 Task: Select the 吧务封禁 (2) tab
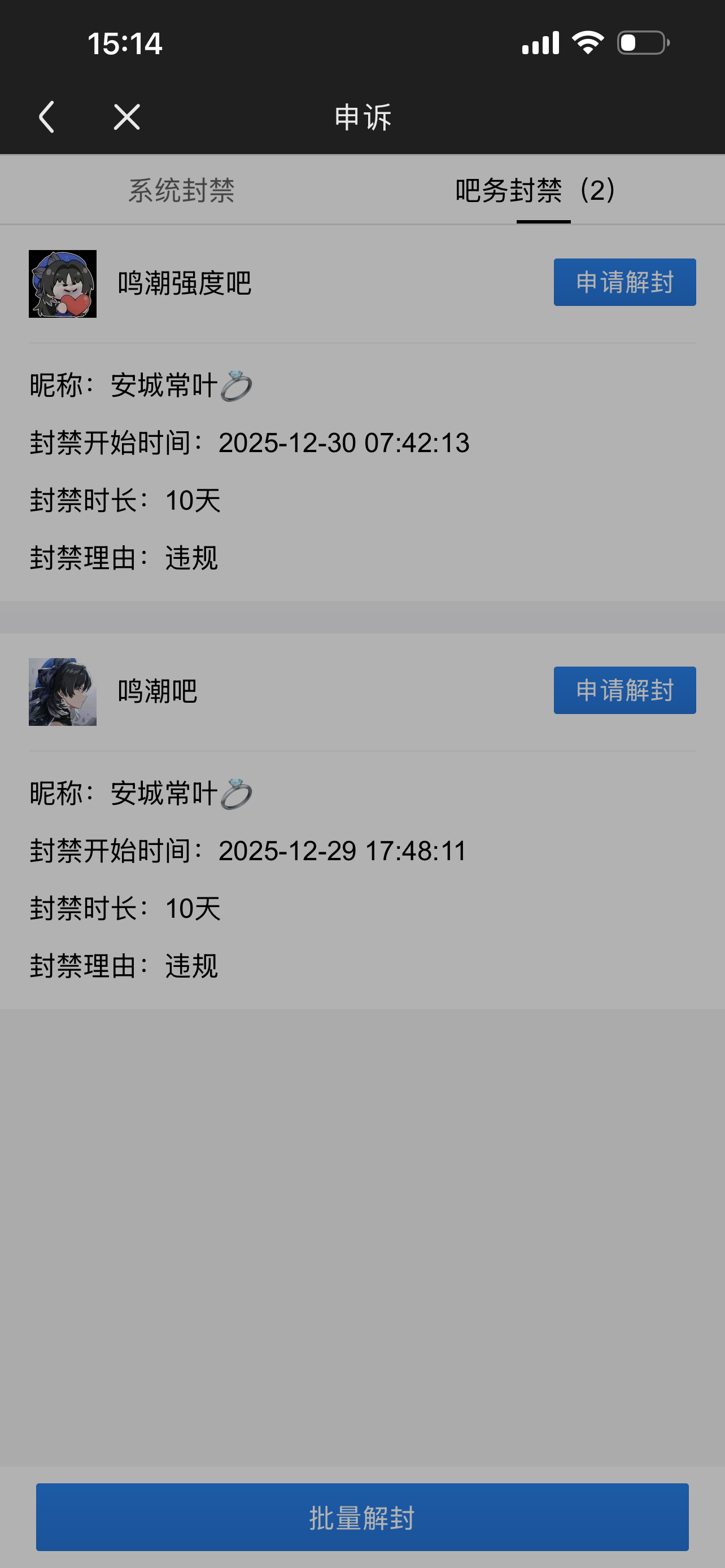pos(537,191)
